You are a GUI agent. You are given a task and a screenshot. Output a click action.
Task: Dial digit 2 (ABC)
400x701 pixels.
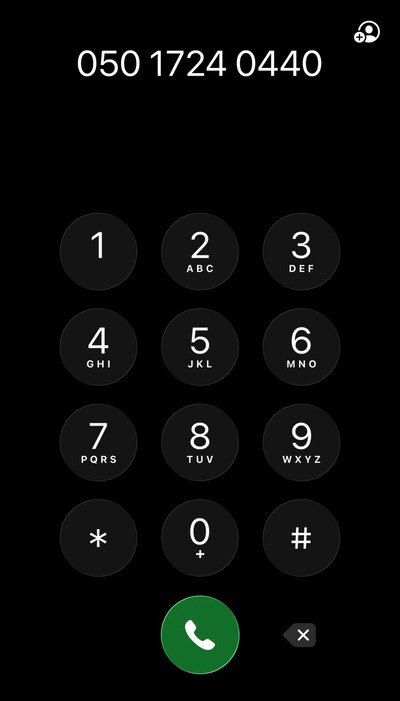200,251
